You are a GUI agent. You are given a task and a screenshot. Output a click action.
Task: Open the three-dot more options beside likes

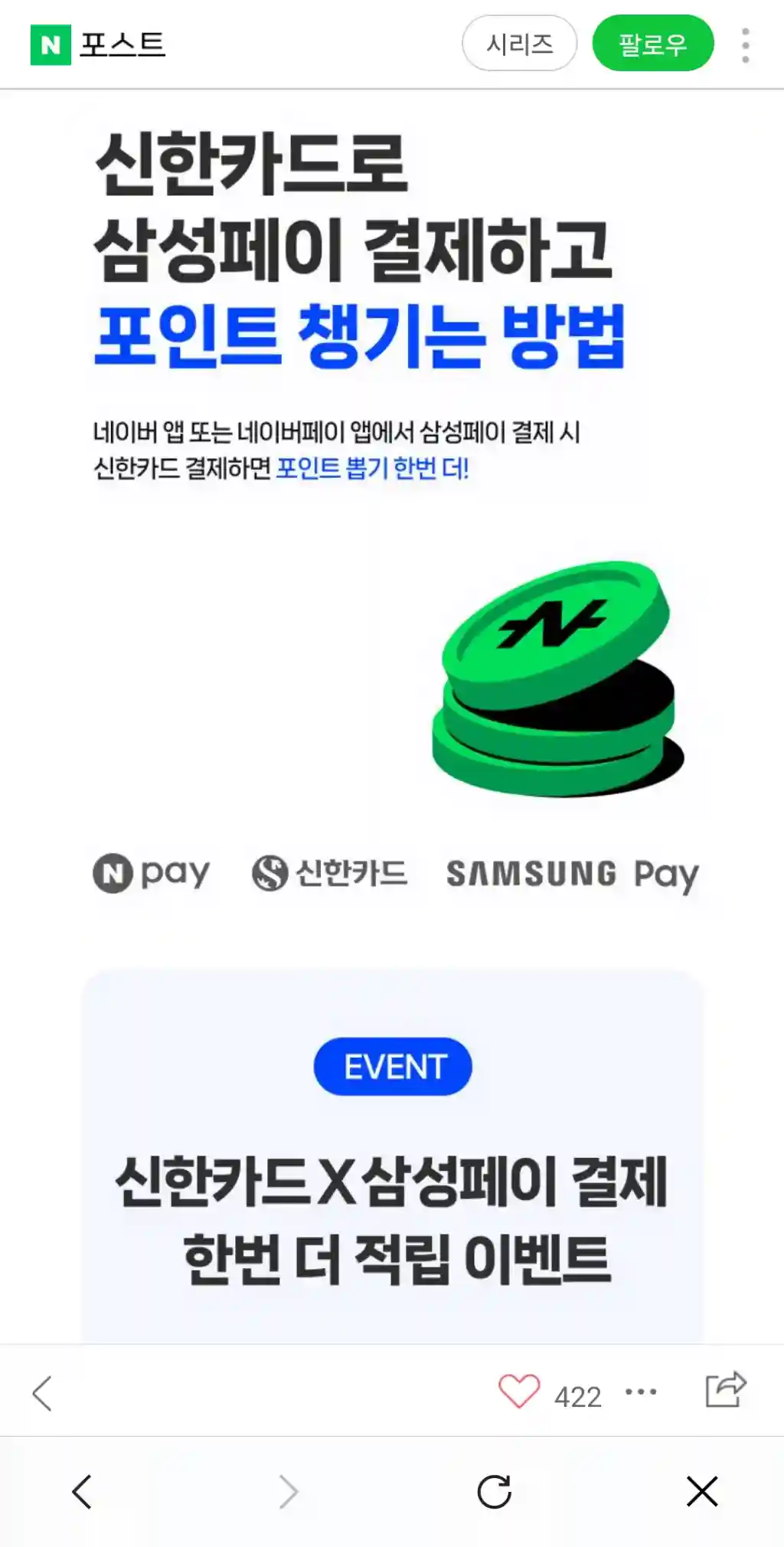(x=641, y=1392)
